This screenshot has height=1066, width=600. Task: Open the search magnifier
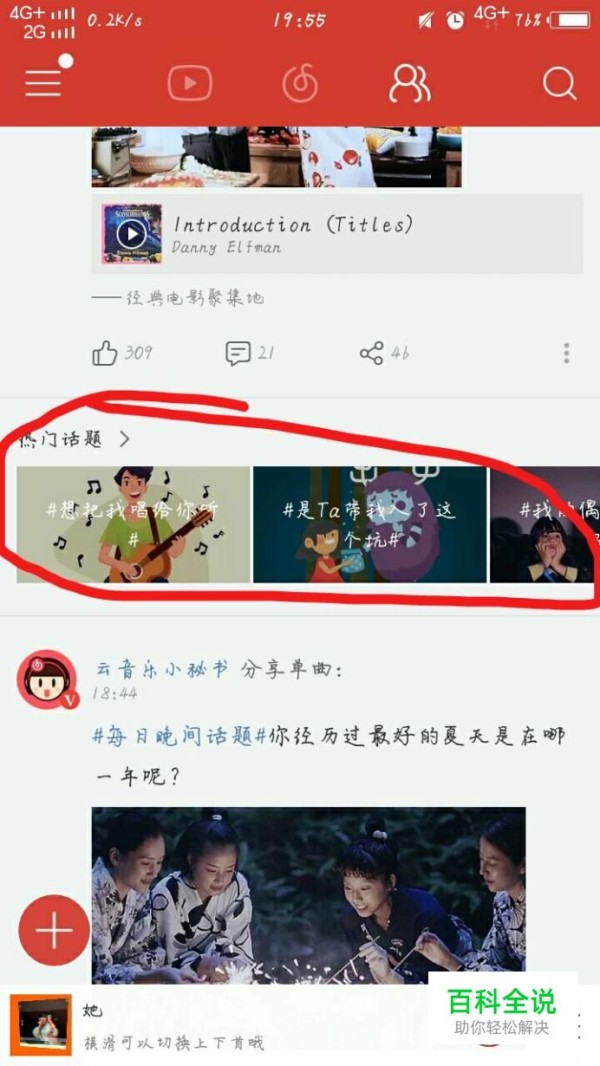[x=560, y=83]
